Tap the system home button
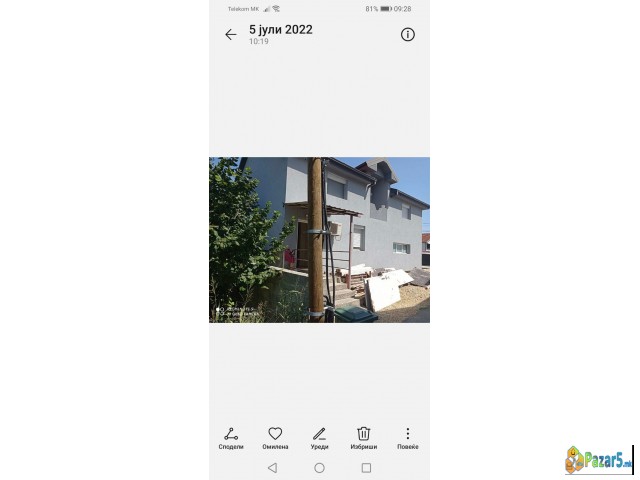 point(319,467)
